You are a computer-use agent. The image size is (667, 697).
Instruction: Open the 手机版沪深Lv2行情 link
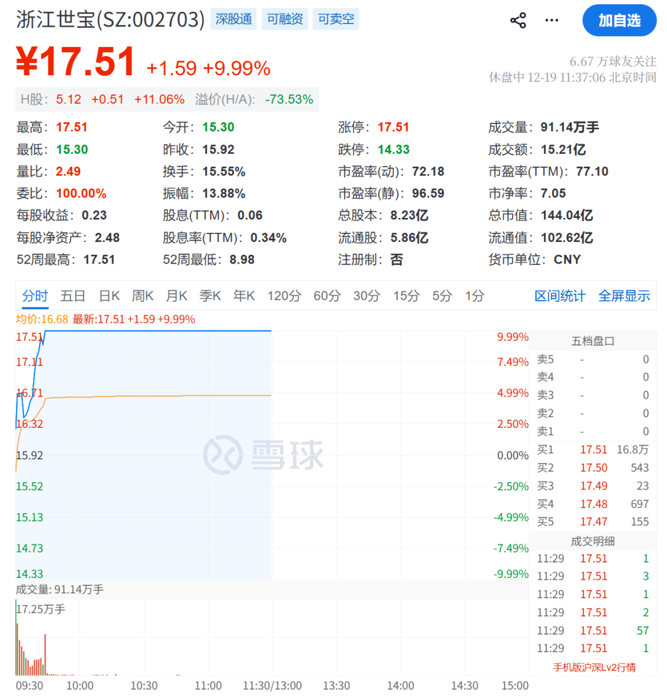pyautogui.click(x=594, y=666)
